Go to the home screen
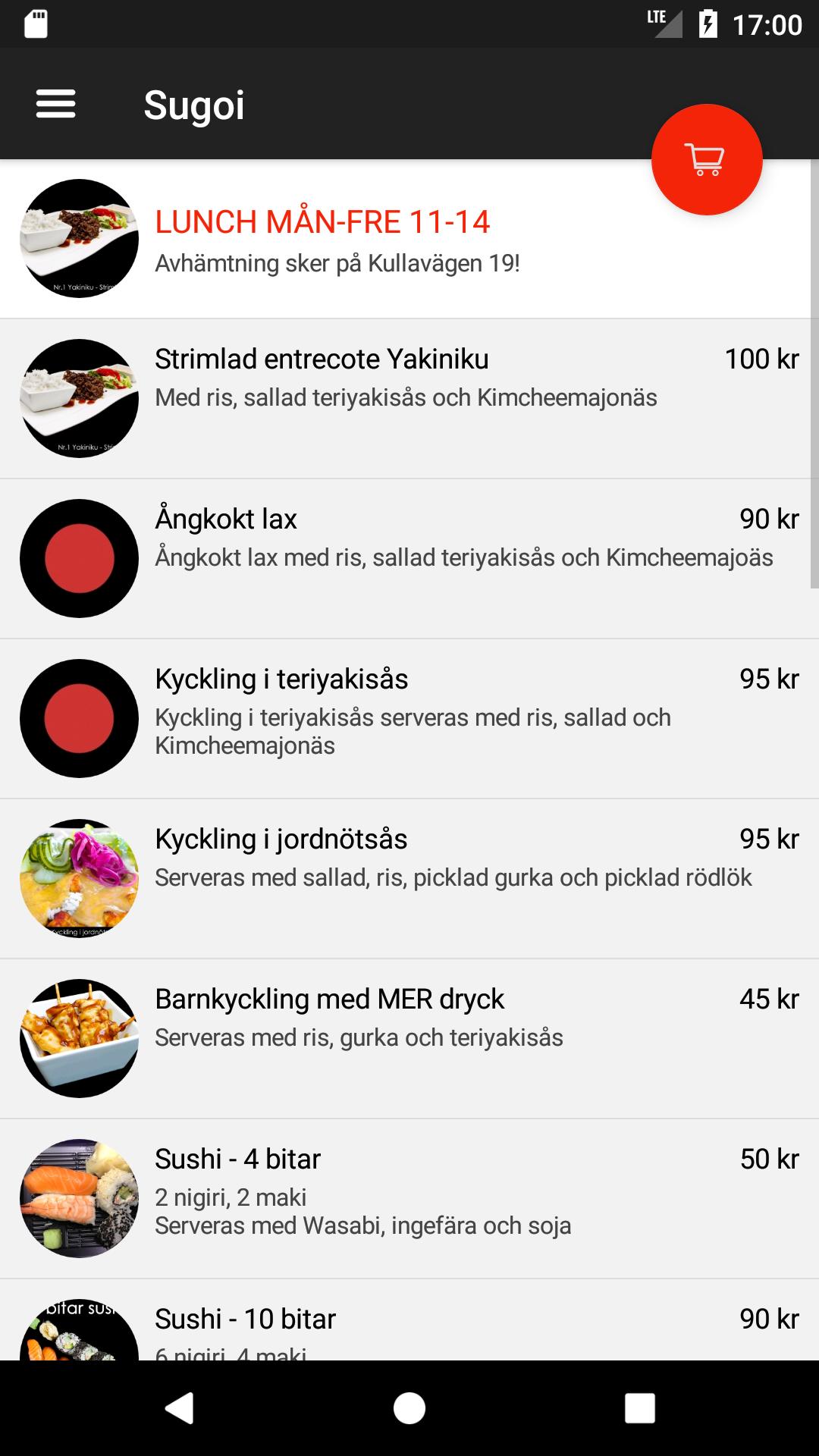Image resolution: width=819 pixels, height=1456 pixels. pyautogui.click(x=409, y=1408)
